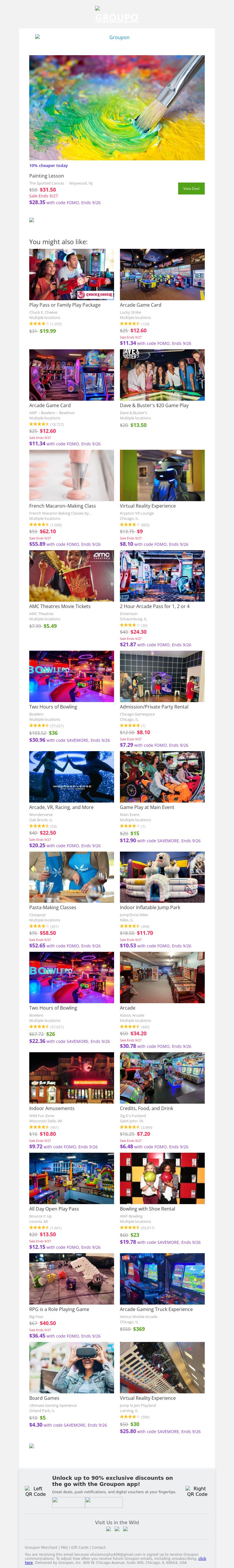The width and height of the screenshot is (234, 1568).
Task: Open Dave & Buster's $20 Game Play
Action: (162, 375)
